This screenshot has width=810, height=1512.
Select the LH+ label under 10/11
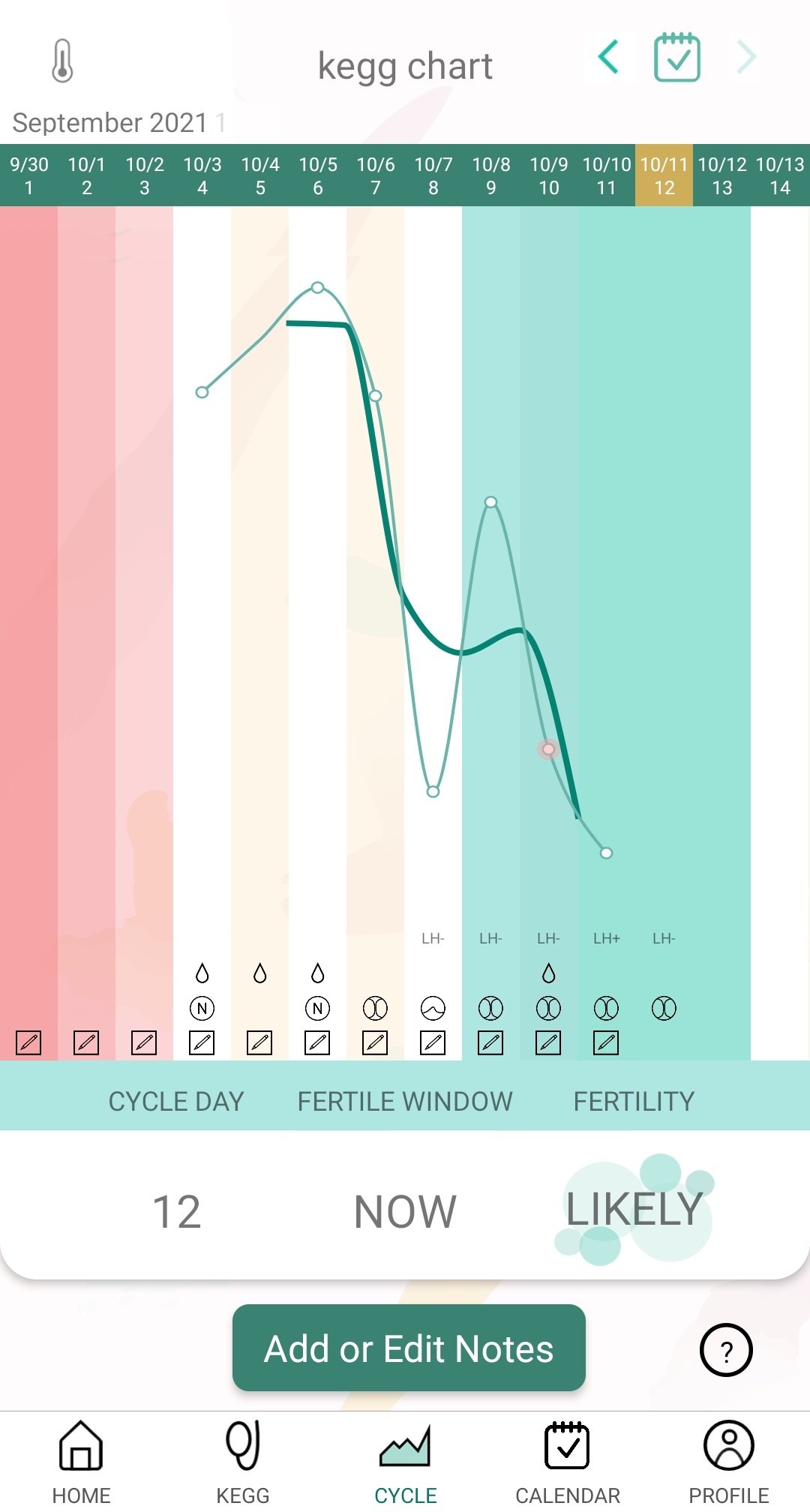606,937
